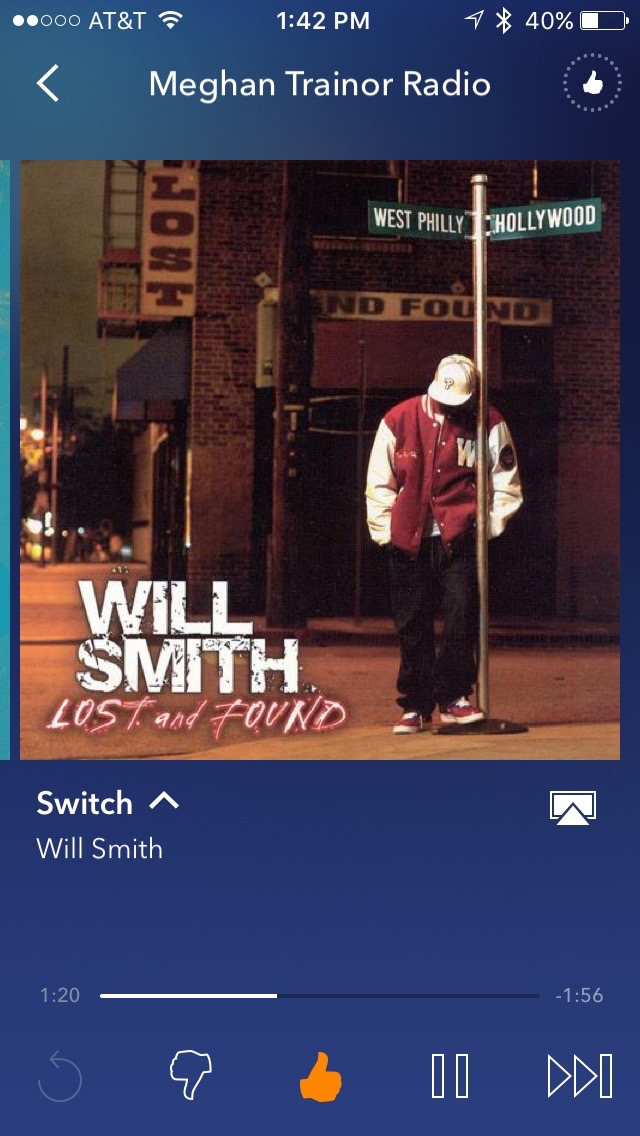The height and width of the screenshot is (1136, 640).
Task: Skip to the next track
Action: [x=580, y=1077]
